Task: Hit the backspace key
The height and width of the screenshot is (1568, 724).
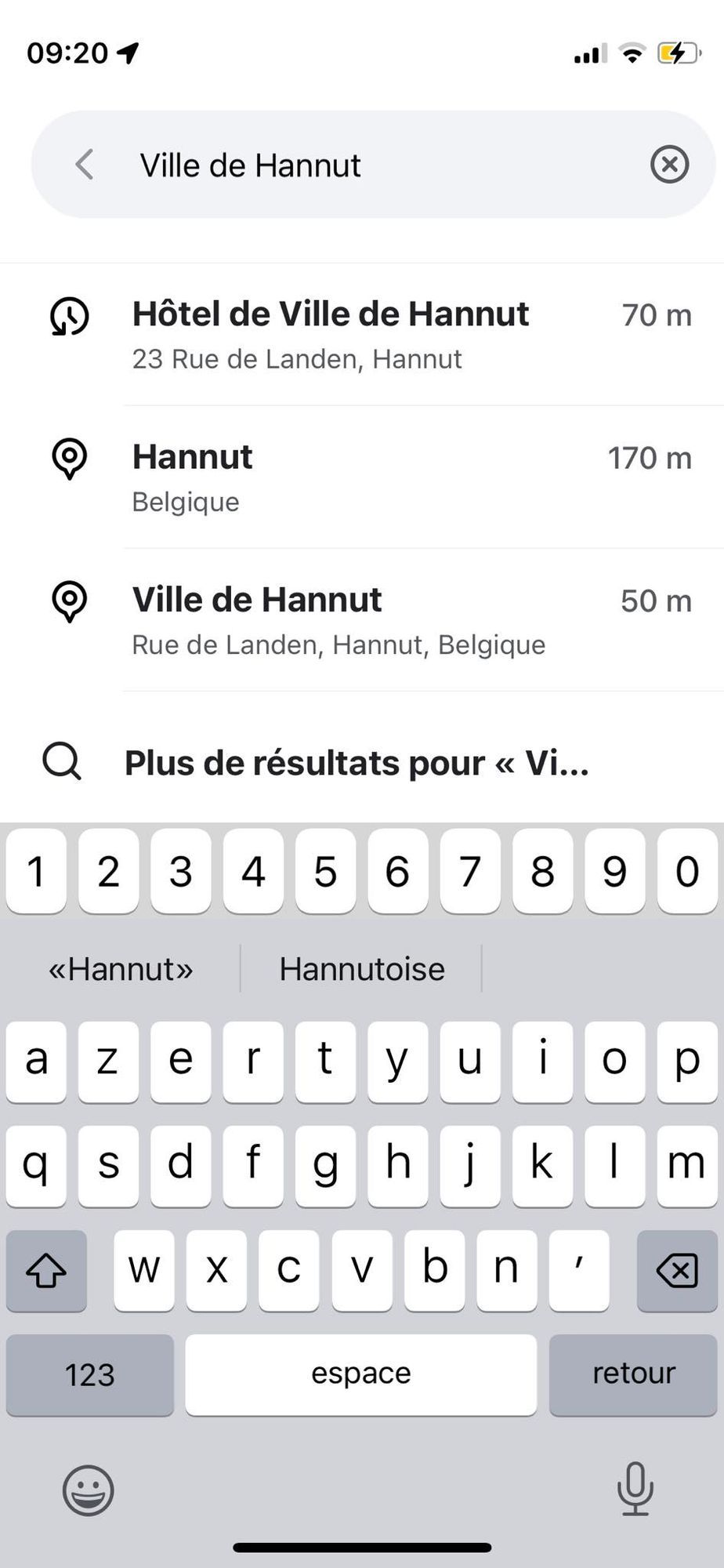Action: click(x=677, y=1270)
